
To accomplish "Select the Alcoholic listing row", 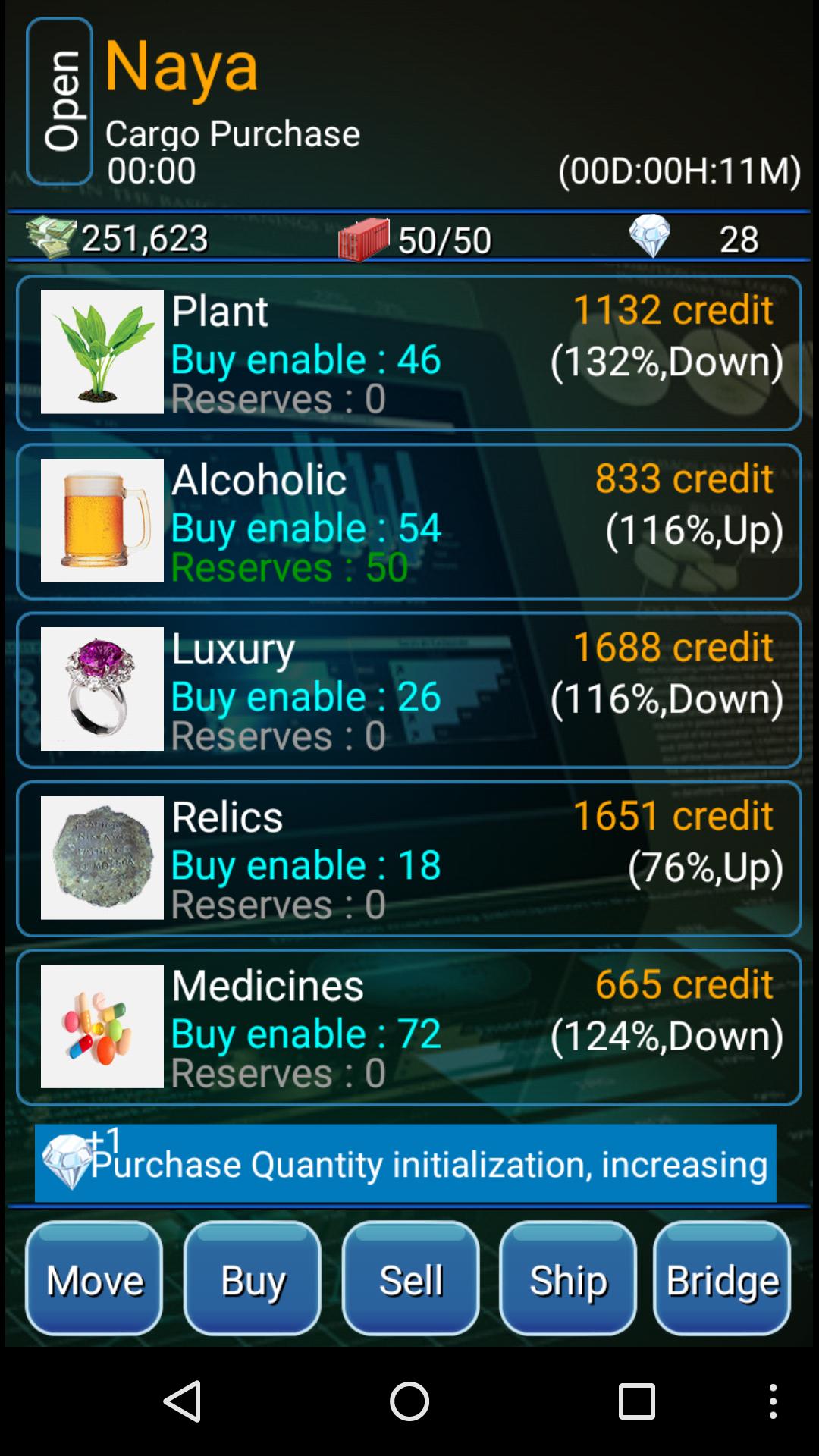I will [x=409, y=522].
